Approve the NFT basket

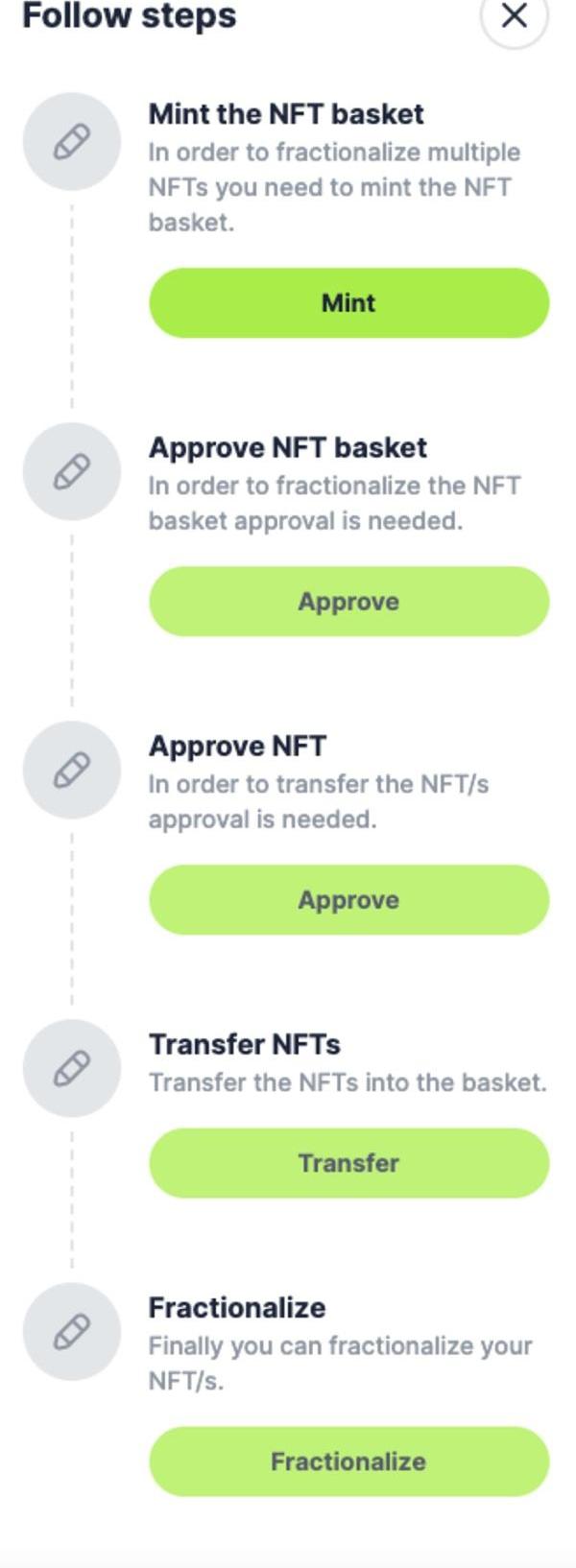click(348, 602)
